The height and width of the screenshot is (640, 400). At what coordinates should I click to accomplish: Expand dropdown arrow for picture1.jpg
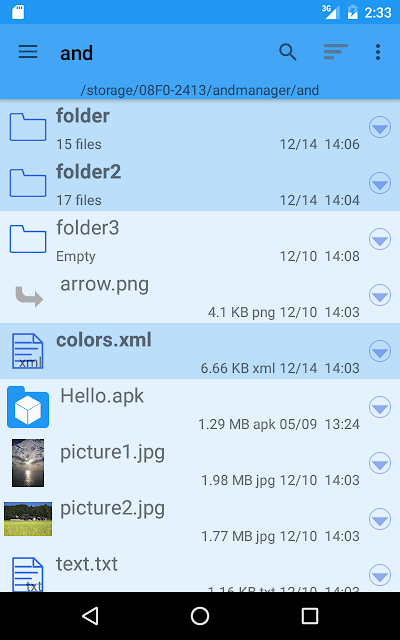(x=380, y=463)
